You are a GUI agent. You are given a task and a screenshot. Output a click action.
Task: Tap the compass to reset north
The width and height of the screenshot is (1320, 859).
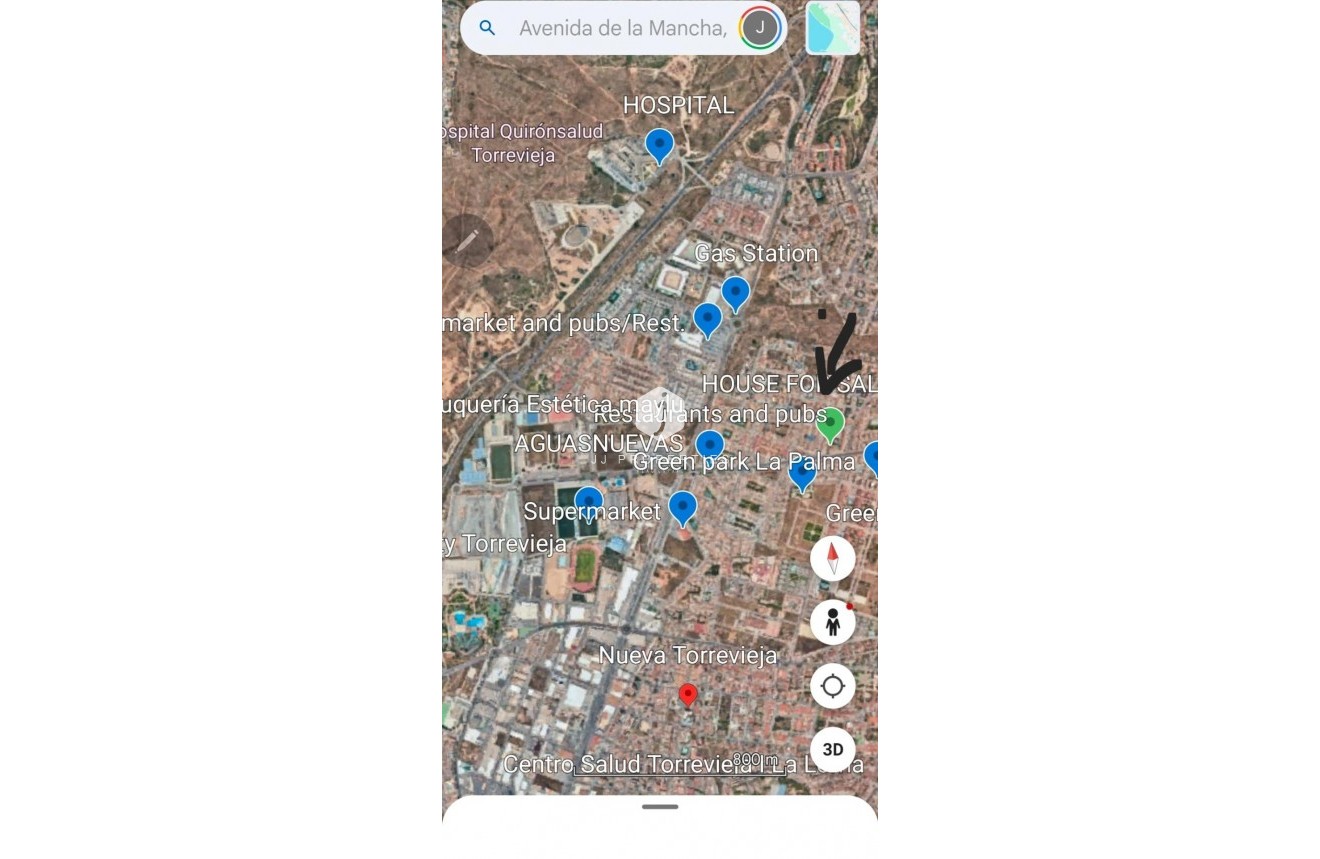(832, 558)
